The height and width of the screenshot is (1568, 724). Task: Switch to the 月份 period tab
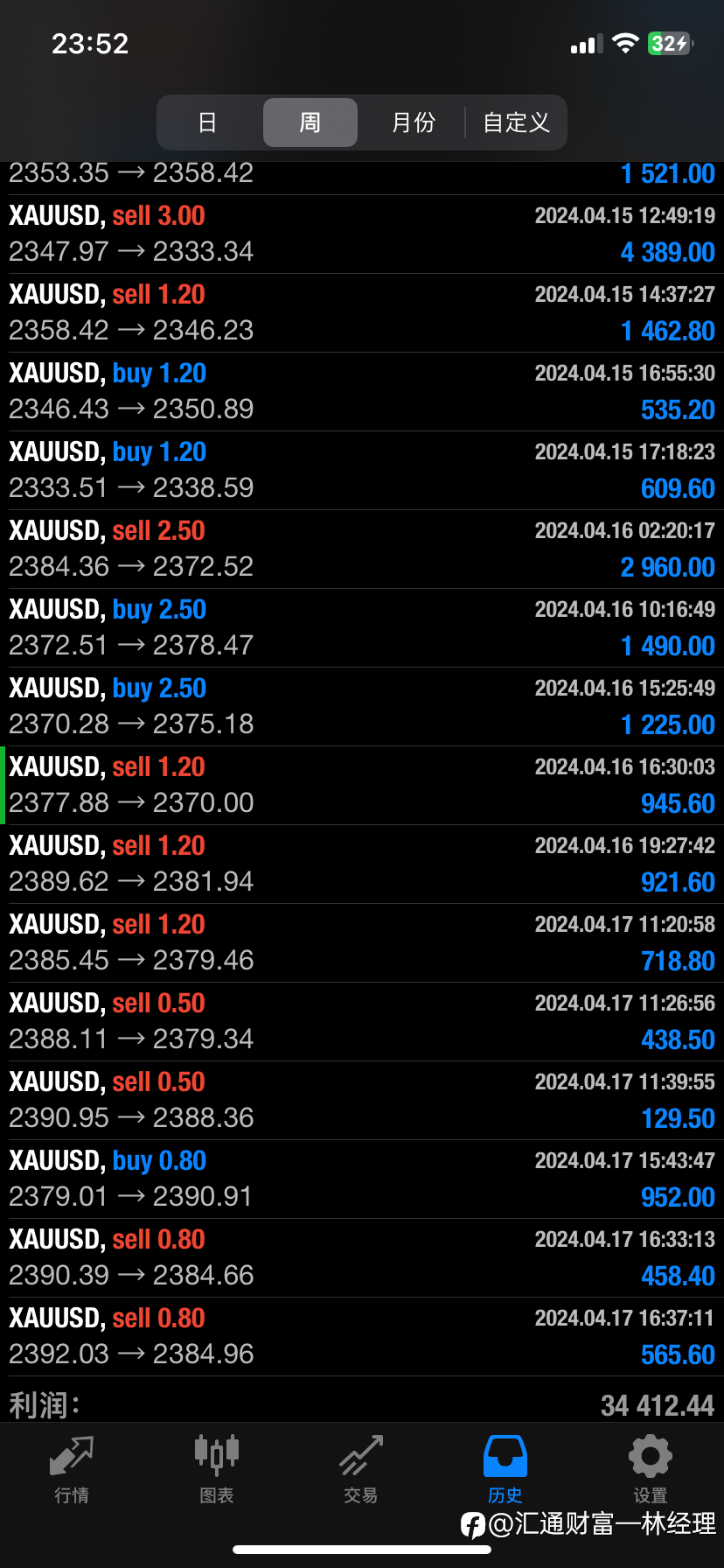pyautogui.click(x=414, y=122)
